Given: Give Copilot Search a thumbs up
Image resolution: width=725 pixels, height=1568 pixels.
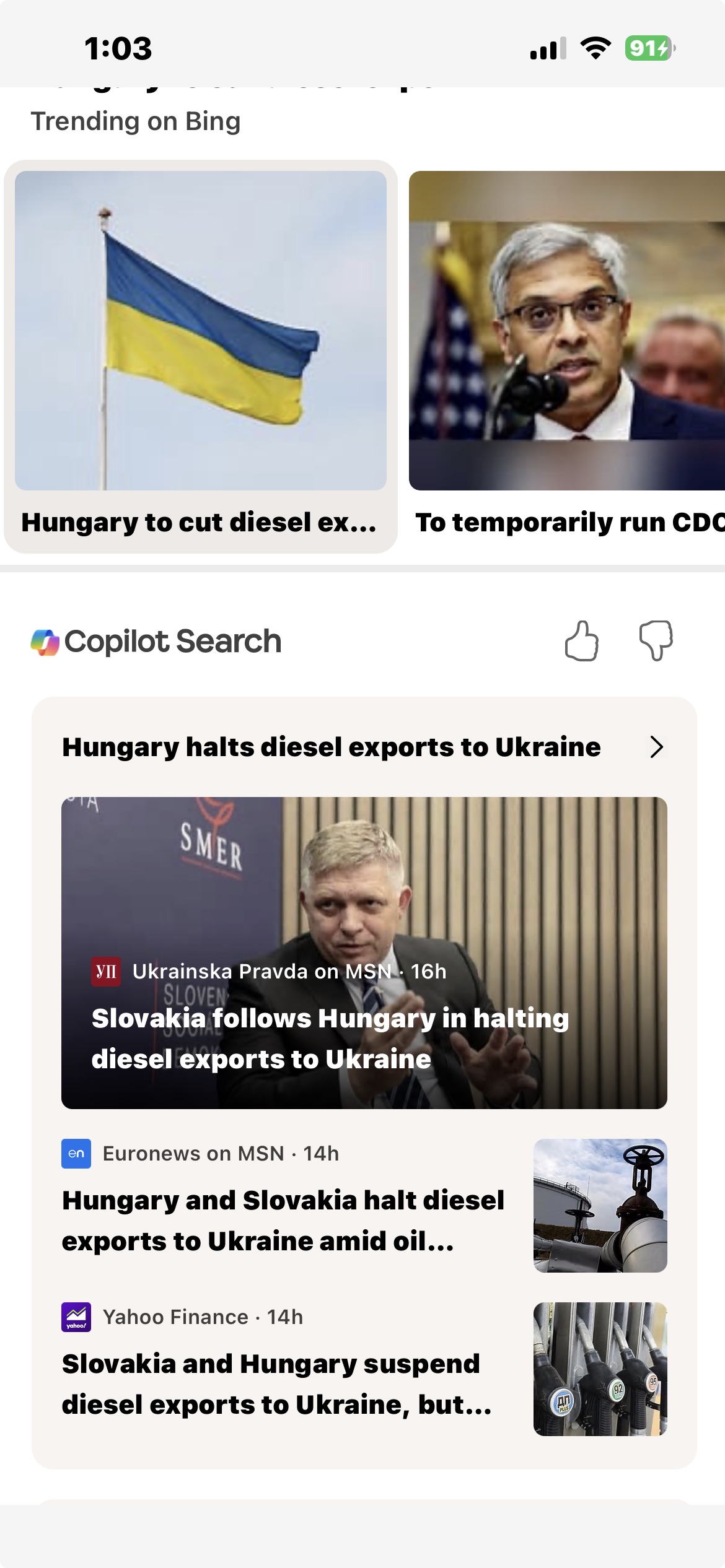Looking at the screenshot, I should coord(581,641).
